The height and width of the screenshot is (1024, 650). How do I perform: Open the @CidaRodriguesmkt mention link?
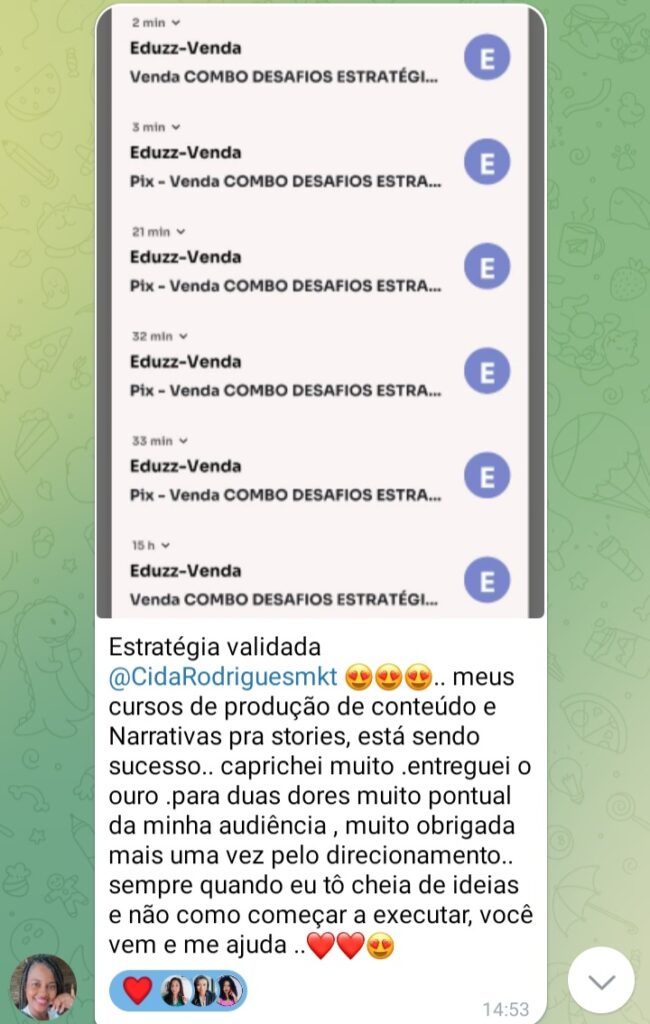click(x=222, y=677)
